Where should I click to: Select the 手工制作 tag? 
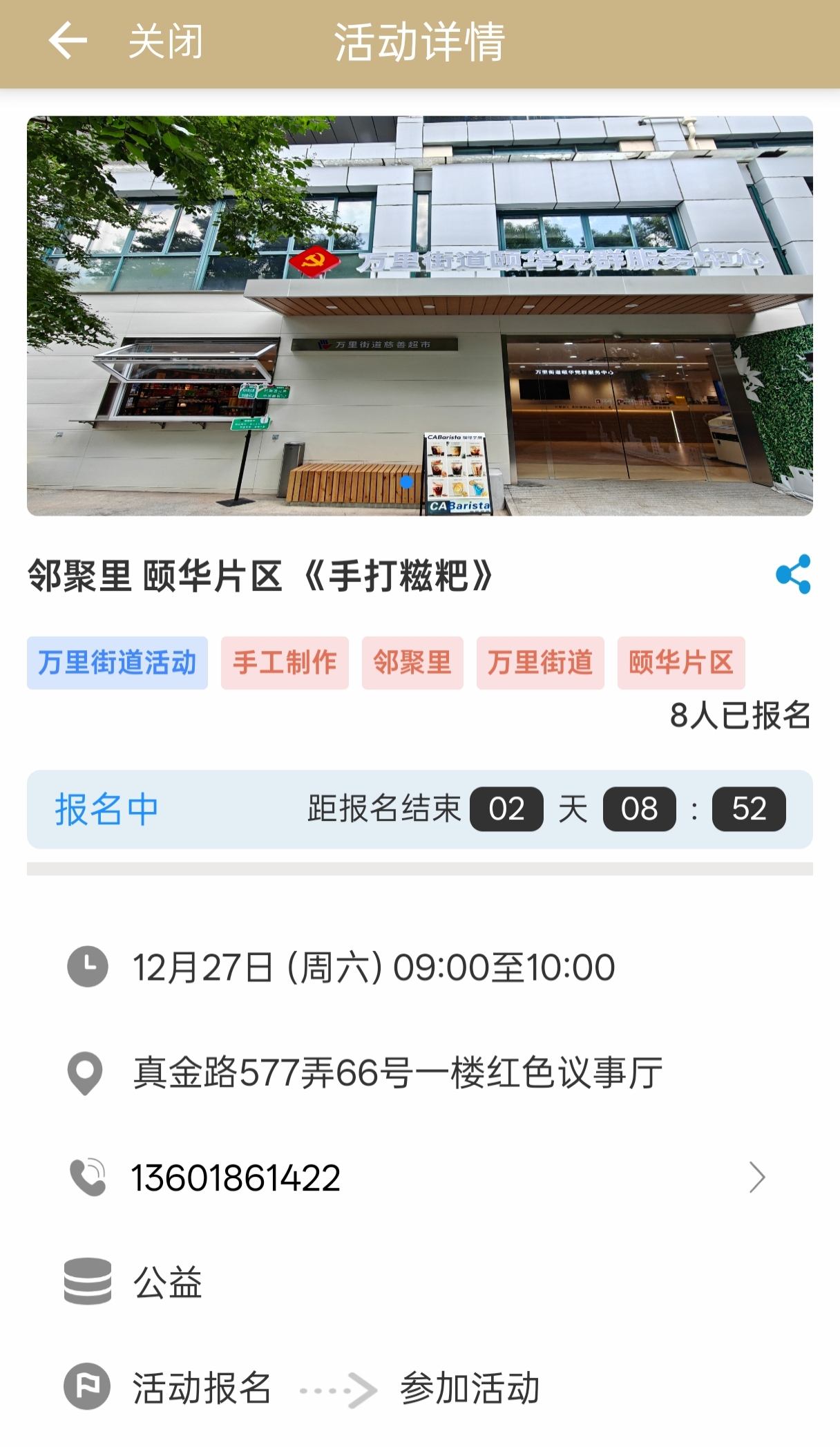pos(285,663)
